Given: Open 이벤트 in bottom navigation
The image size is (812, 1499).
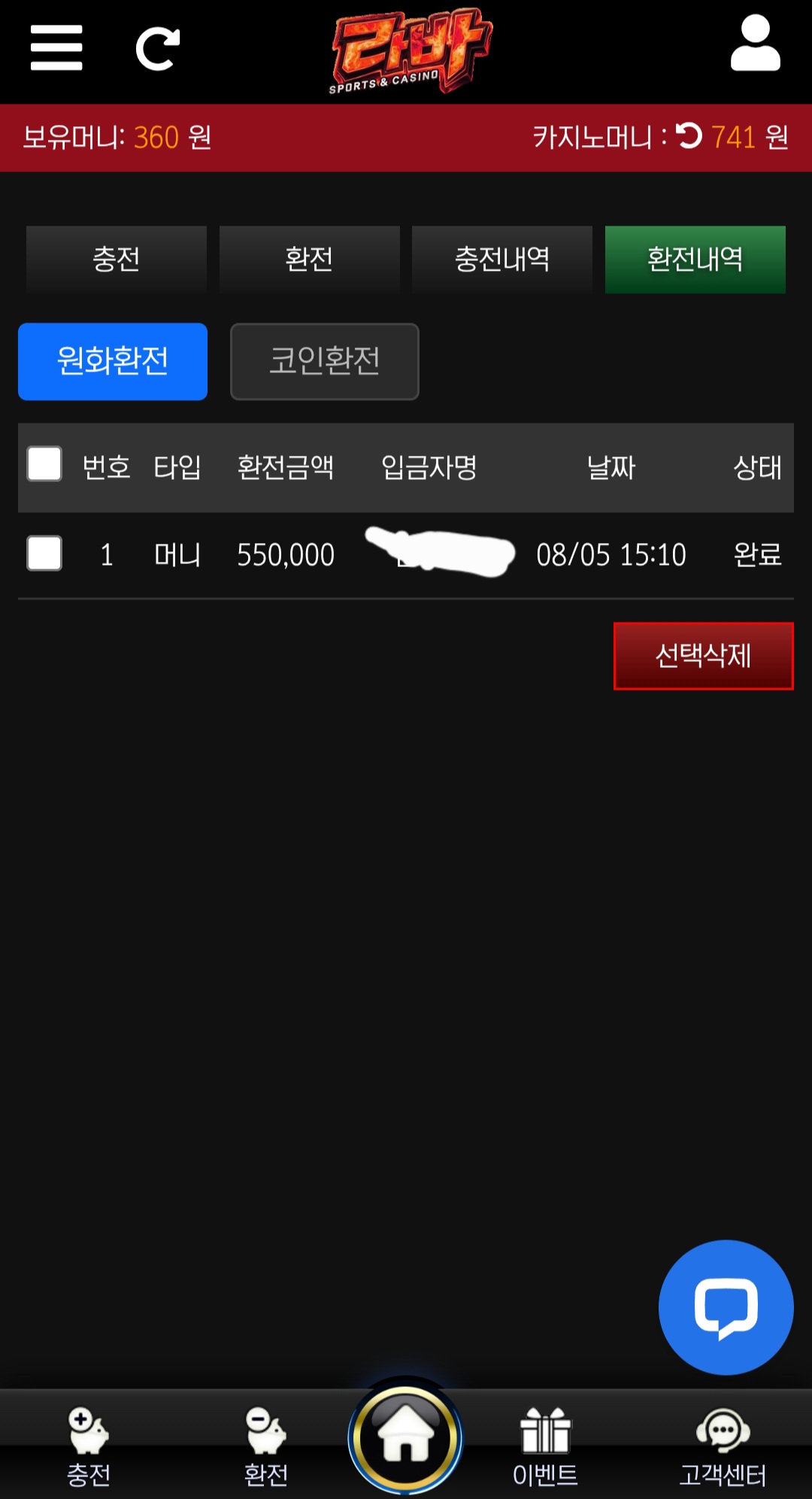Looking at the screenshot, I should tap(545, 1447).
